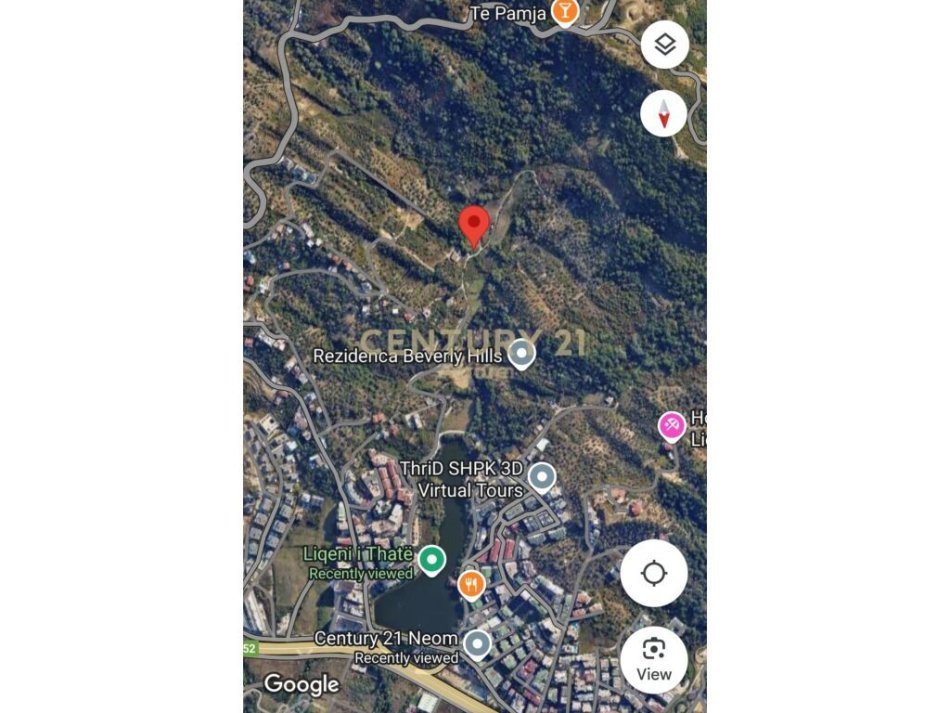Open the orange restaurant marker by the lake
The width and height of the screenshot is (950, 713).
click(472, 583)
